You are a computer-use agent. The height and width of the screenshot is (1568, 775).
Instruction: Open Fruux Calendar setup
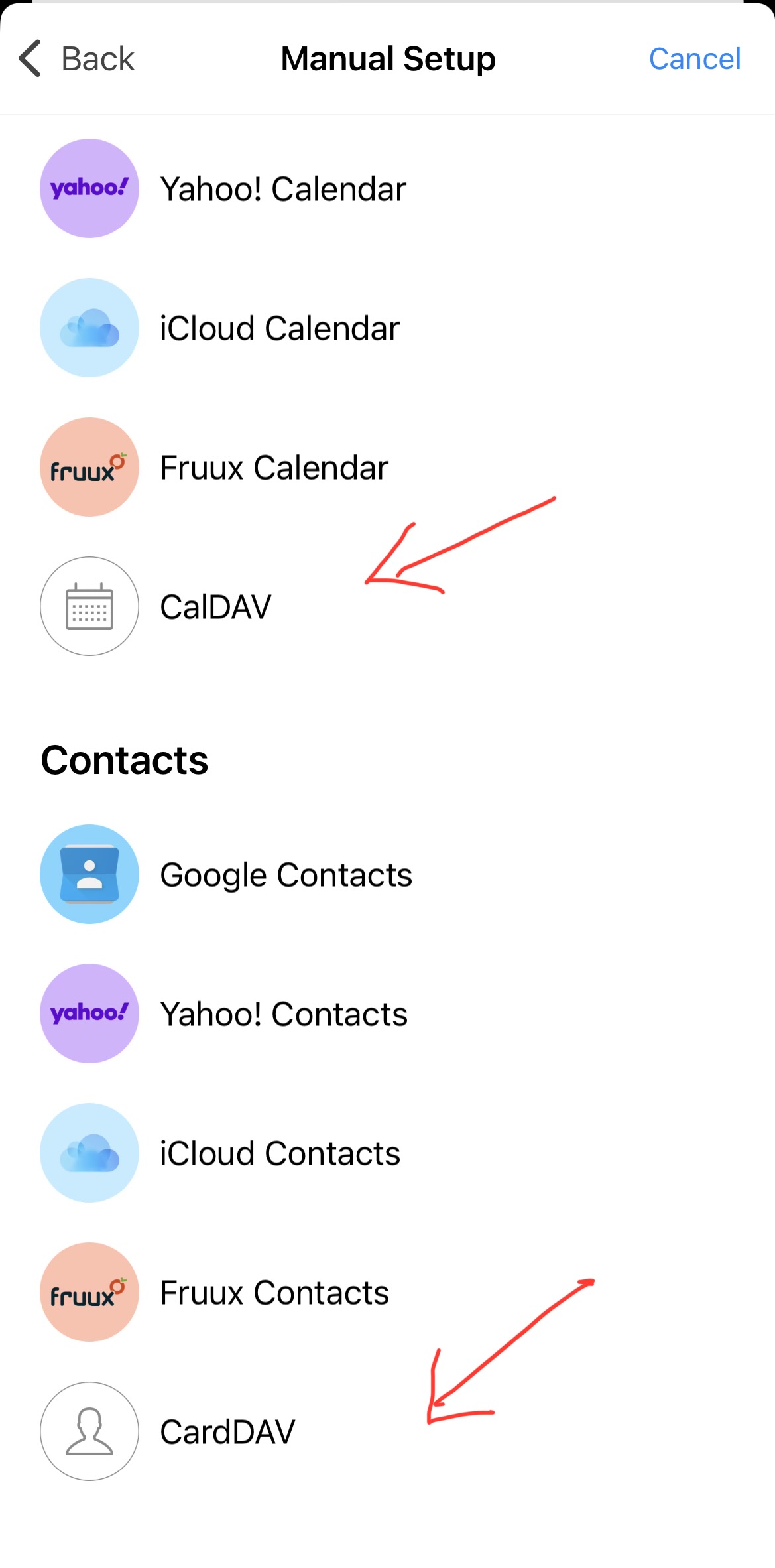tap(274, 468)
